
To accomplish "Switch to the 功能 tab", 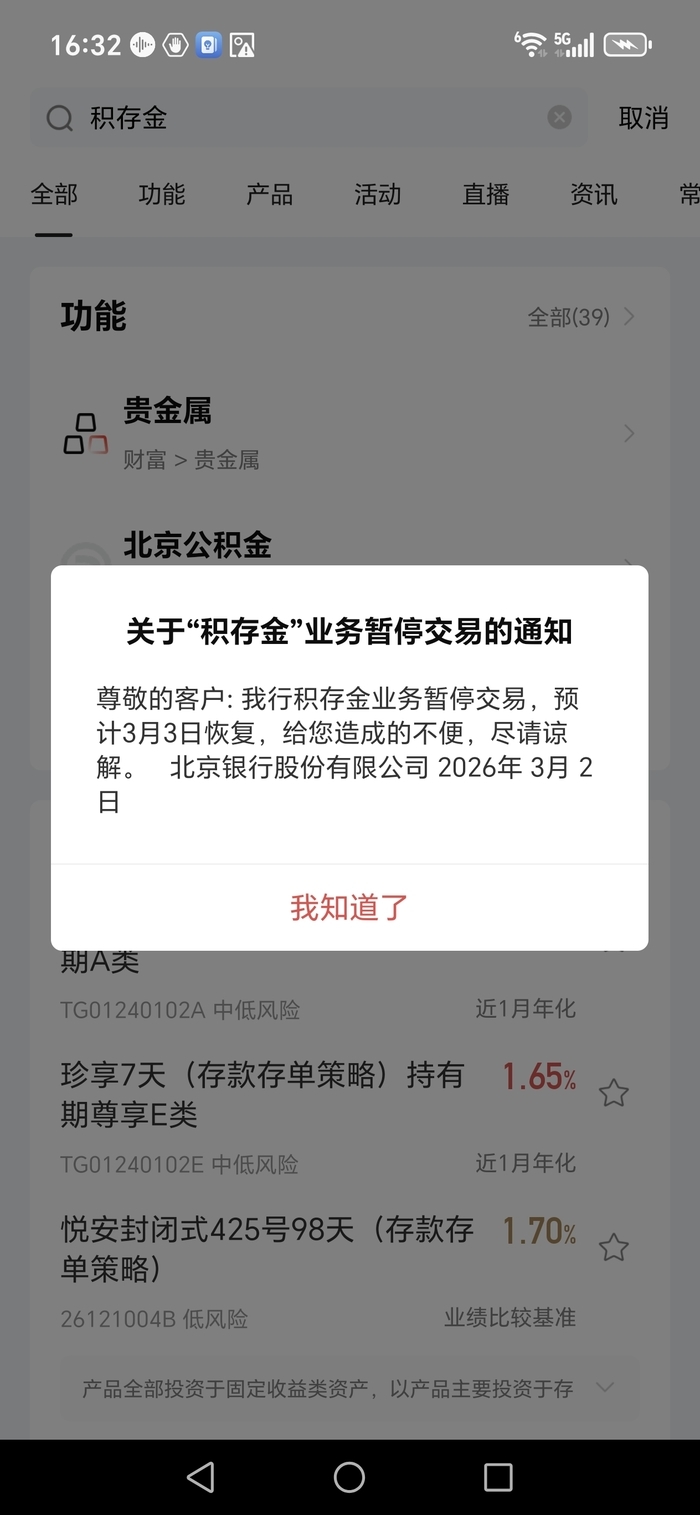I will tap(162, 194).
